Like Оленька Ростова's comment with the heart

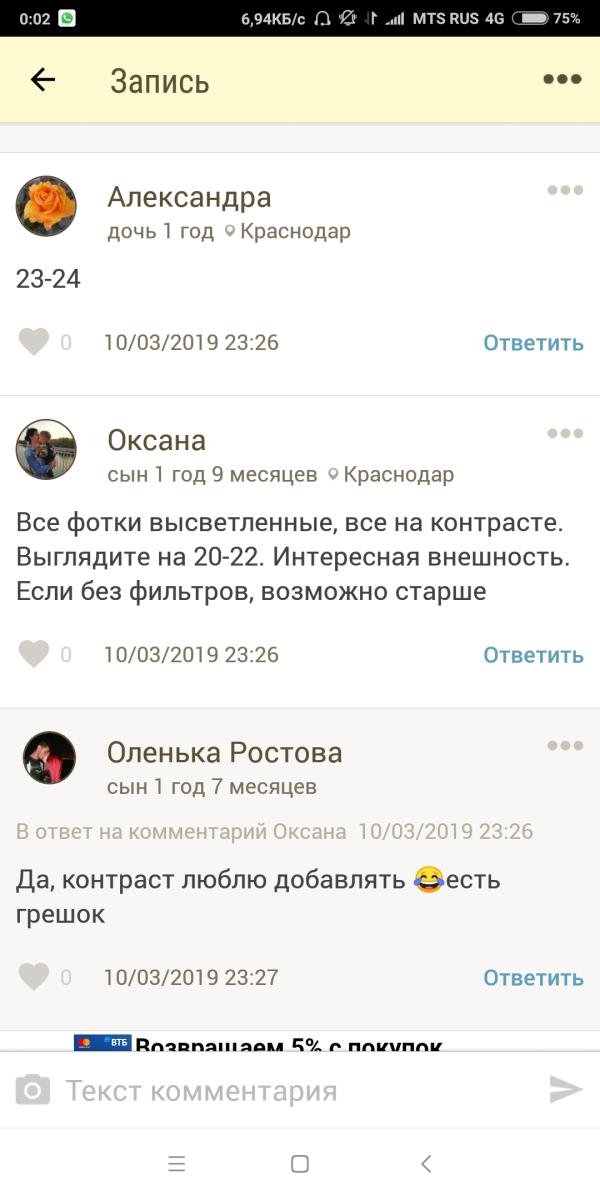pyautogui.click(x=34, y=976)
